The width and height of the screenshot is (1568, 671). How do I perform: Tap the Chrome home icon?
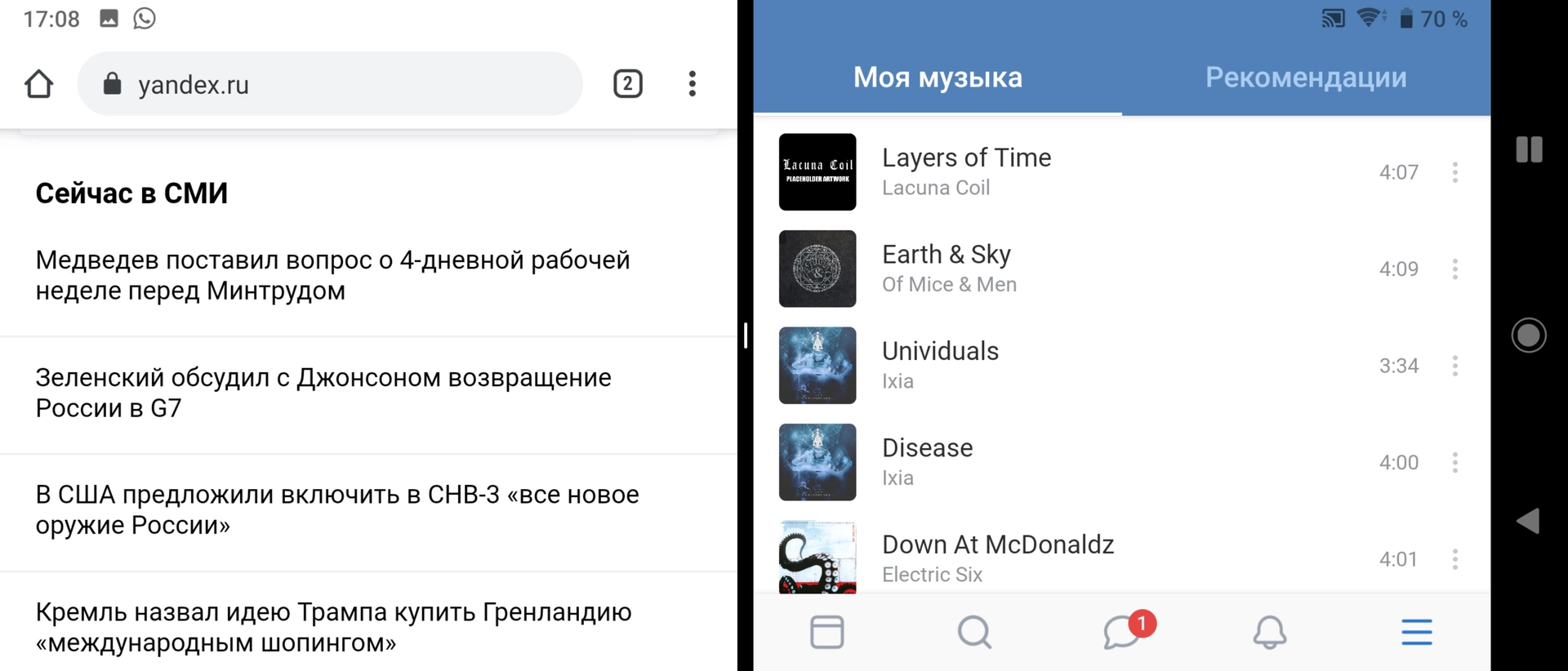(38, 84)
